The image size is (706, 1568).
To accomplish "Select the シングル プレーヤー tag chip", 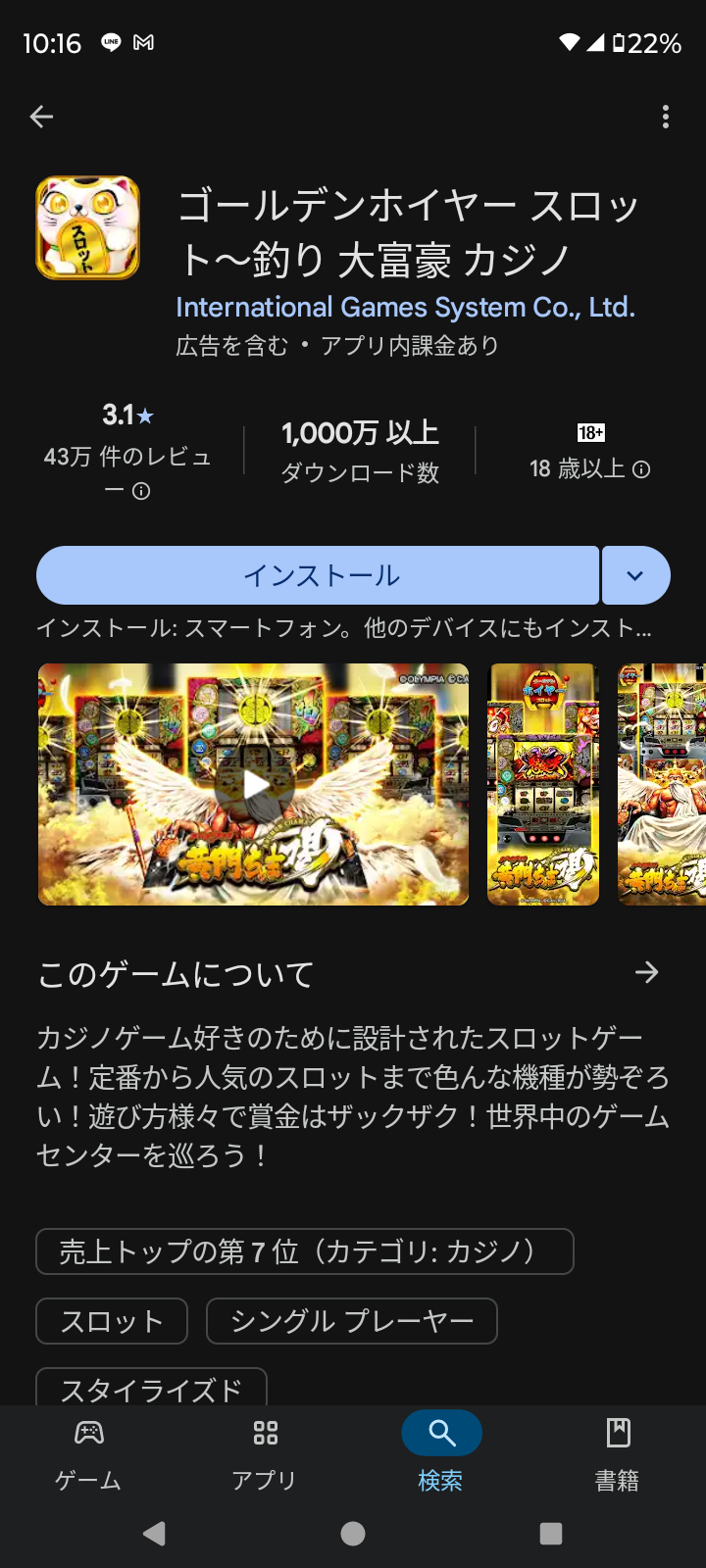I will (x=351, y=1321).
